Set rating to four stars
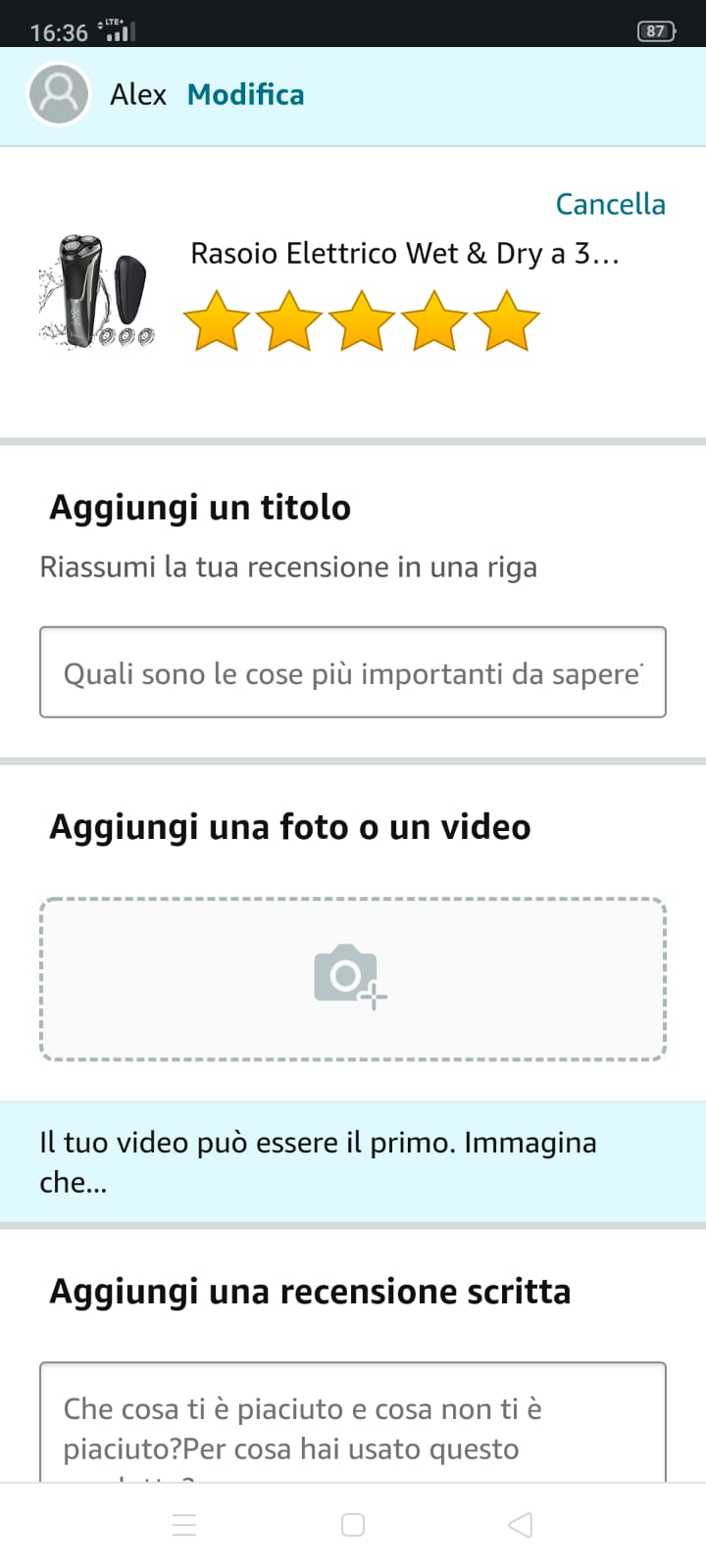This screenshot has width=706, height=1568. (434, 321)
